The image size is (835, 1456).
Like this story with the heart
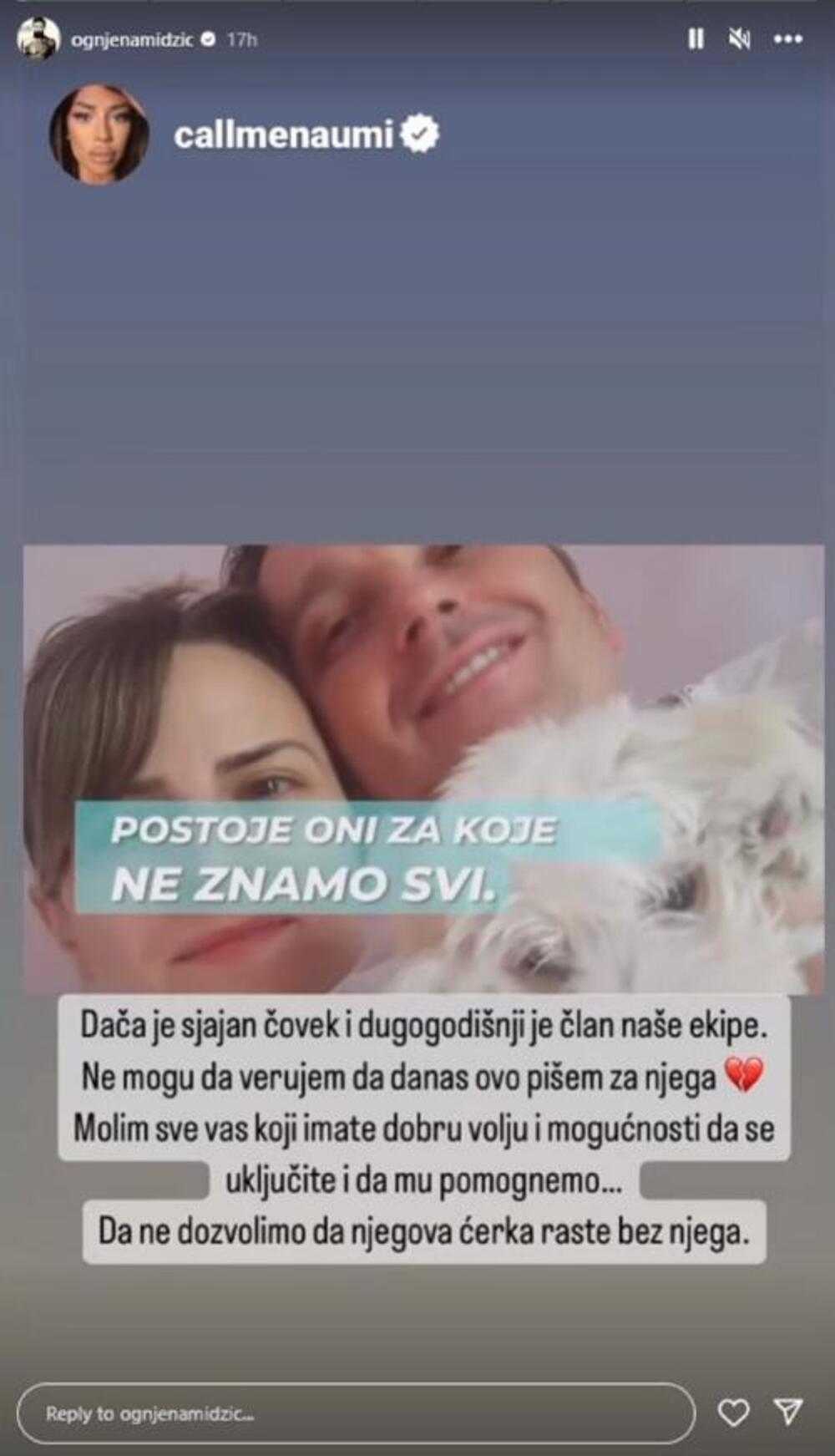(x=733, y=1413)
